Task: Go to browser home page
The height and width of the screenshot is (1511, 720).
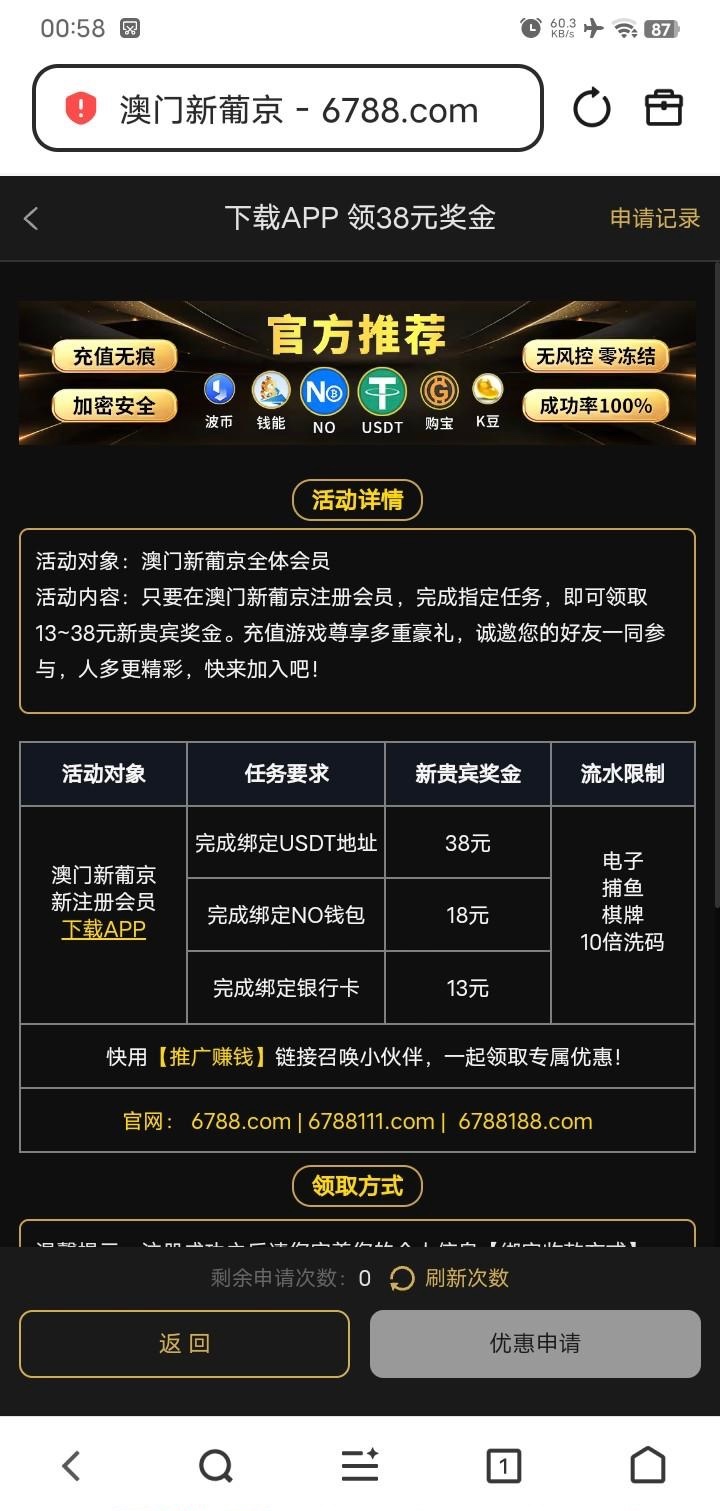Action: pyautogui.click(x=648, y=1466)
